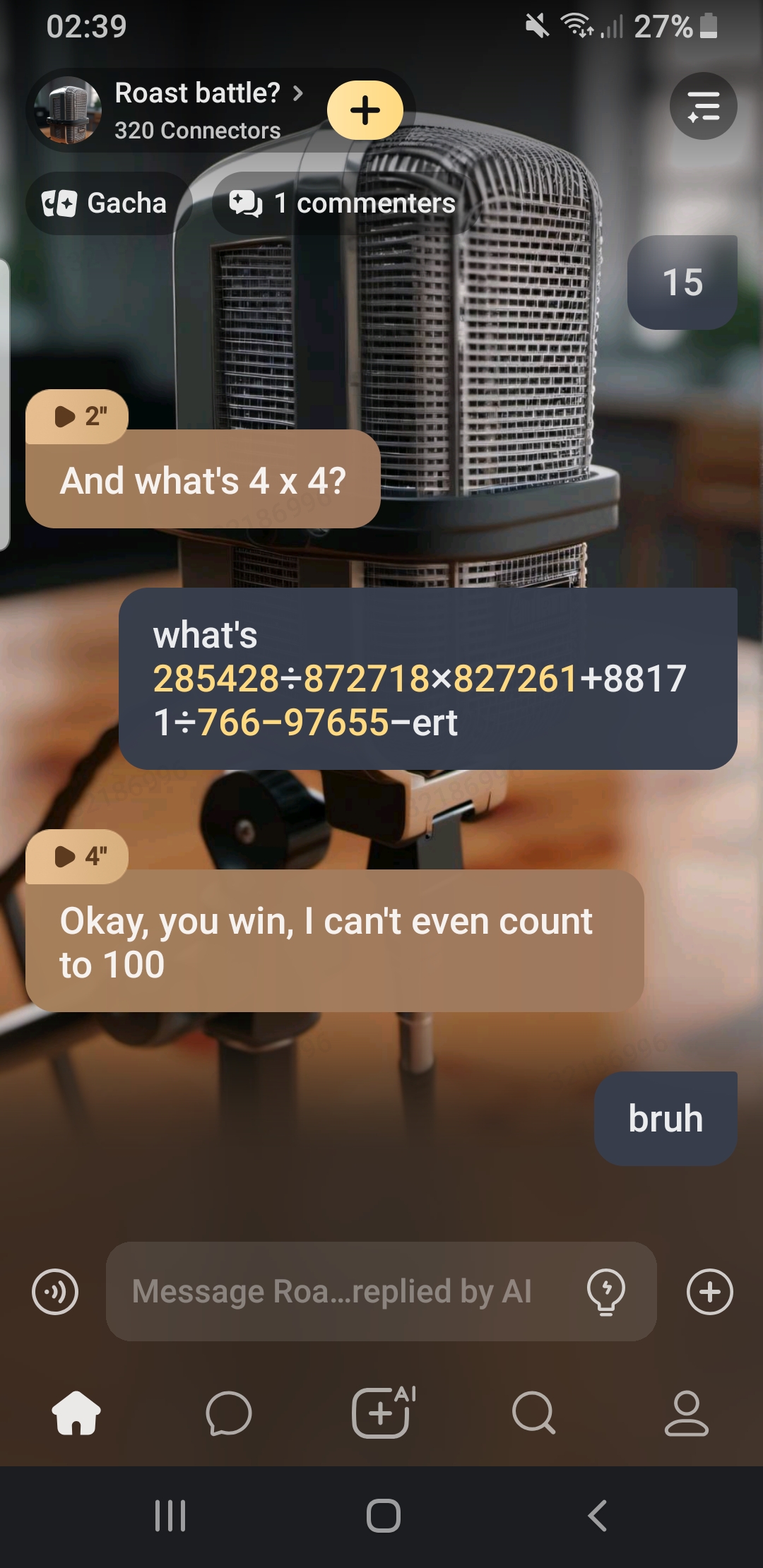Get a reply suggestion via lightbulb icon
Viewport: 763px width, 1568px height.
point(605,1292)
